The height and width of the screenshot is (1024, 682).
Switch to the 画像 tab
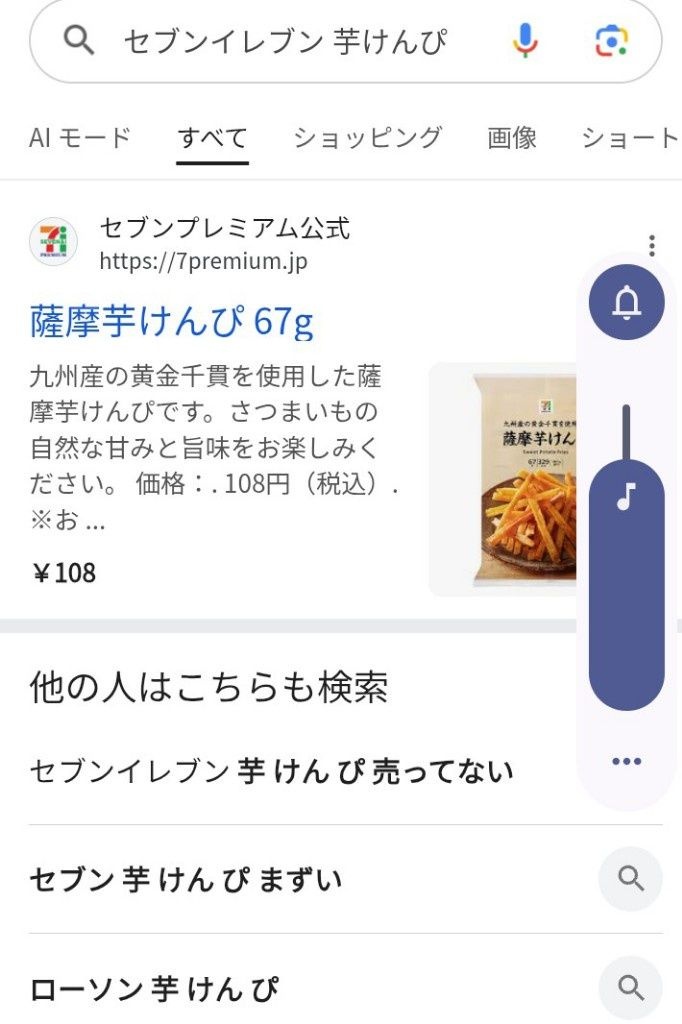click(512, 138)
